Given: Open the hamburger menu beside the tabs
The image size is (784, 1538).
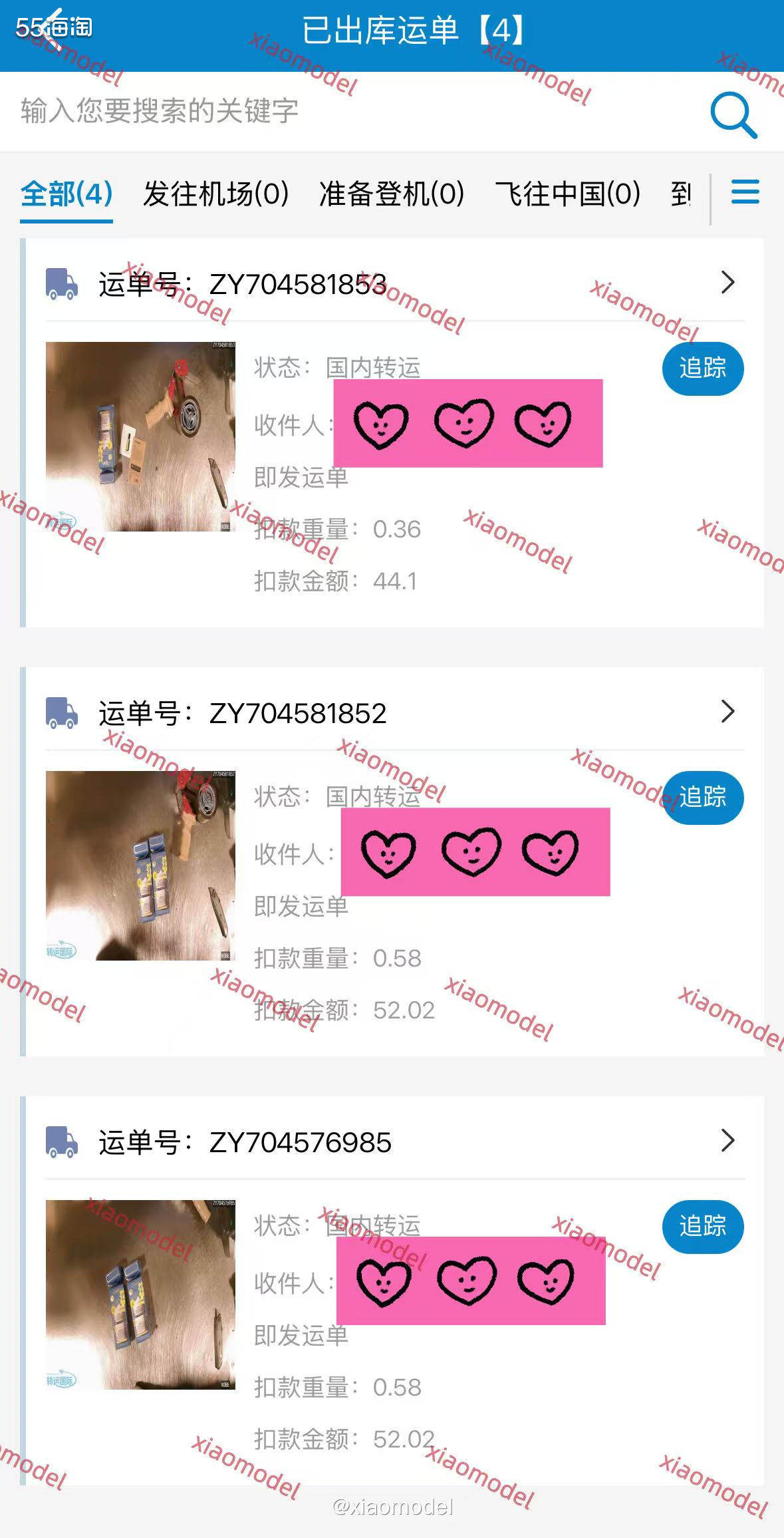Looking at the screenshot, I should tap(744, 193).
